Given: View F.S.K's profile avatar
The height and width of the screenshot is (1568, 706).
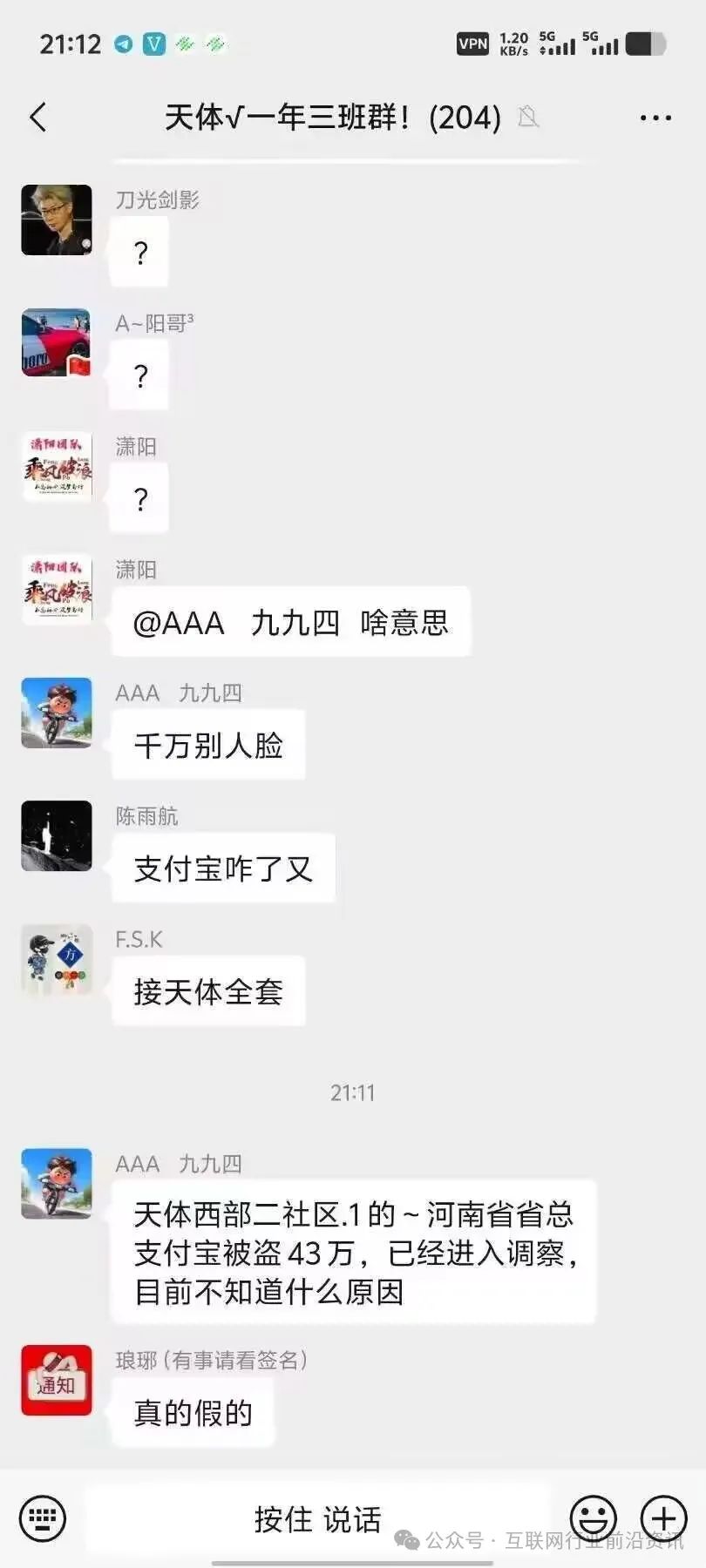Looking at the screenshot, I should (57, 959).
